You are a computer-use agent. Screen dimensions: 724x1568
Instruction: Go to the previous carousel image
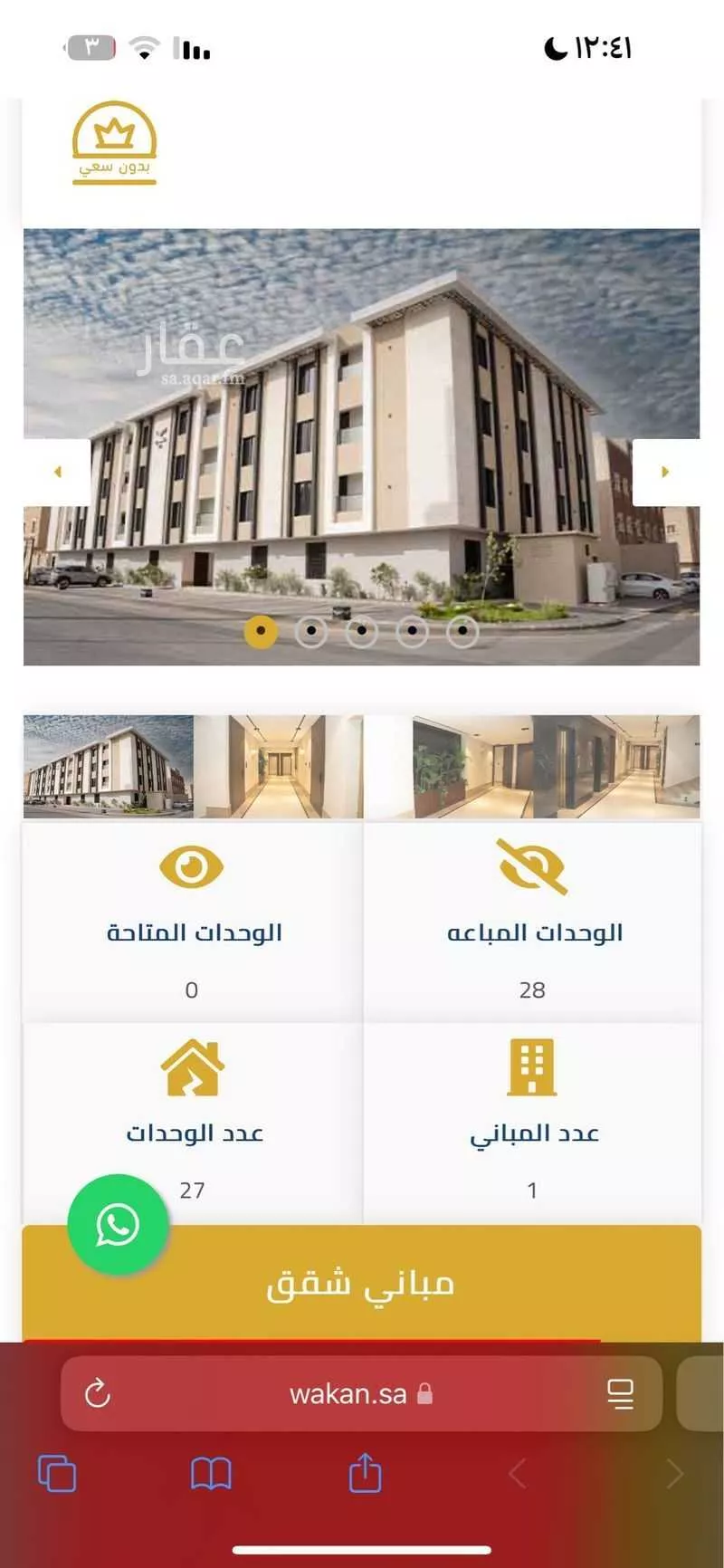click(58, 472)
